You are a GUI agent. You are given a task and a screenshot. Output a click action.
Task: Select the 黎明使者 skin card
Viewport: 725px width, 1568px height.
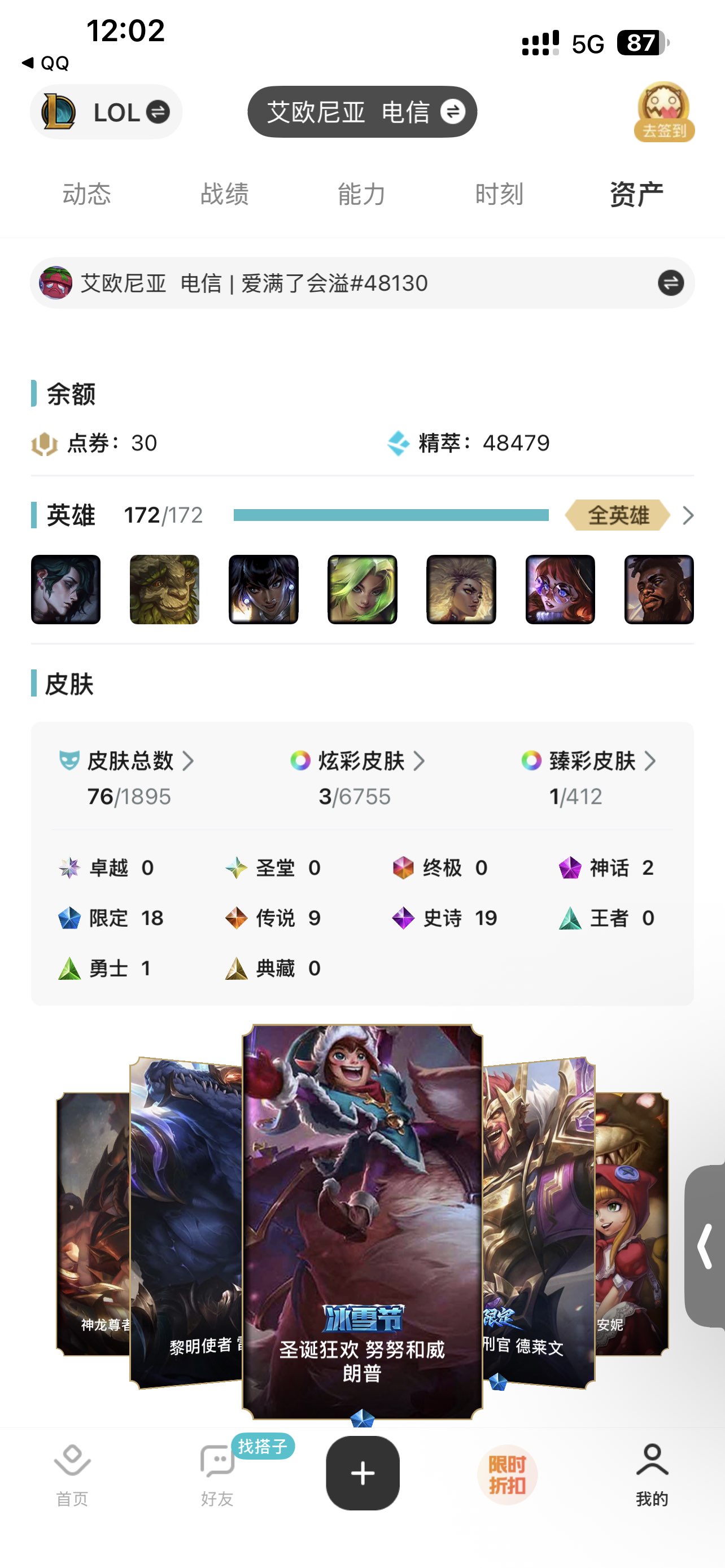[x=186, y=1217]
